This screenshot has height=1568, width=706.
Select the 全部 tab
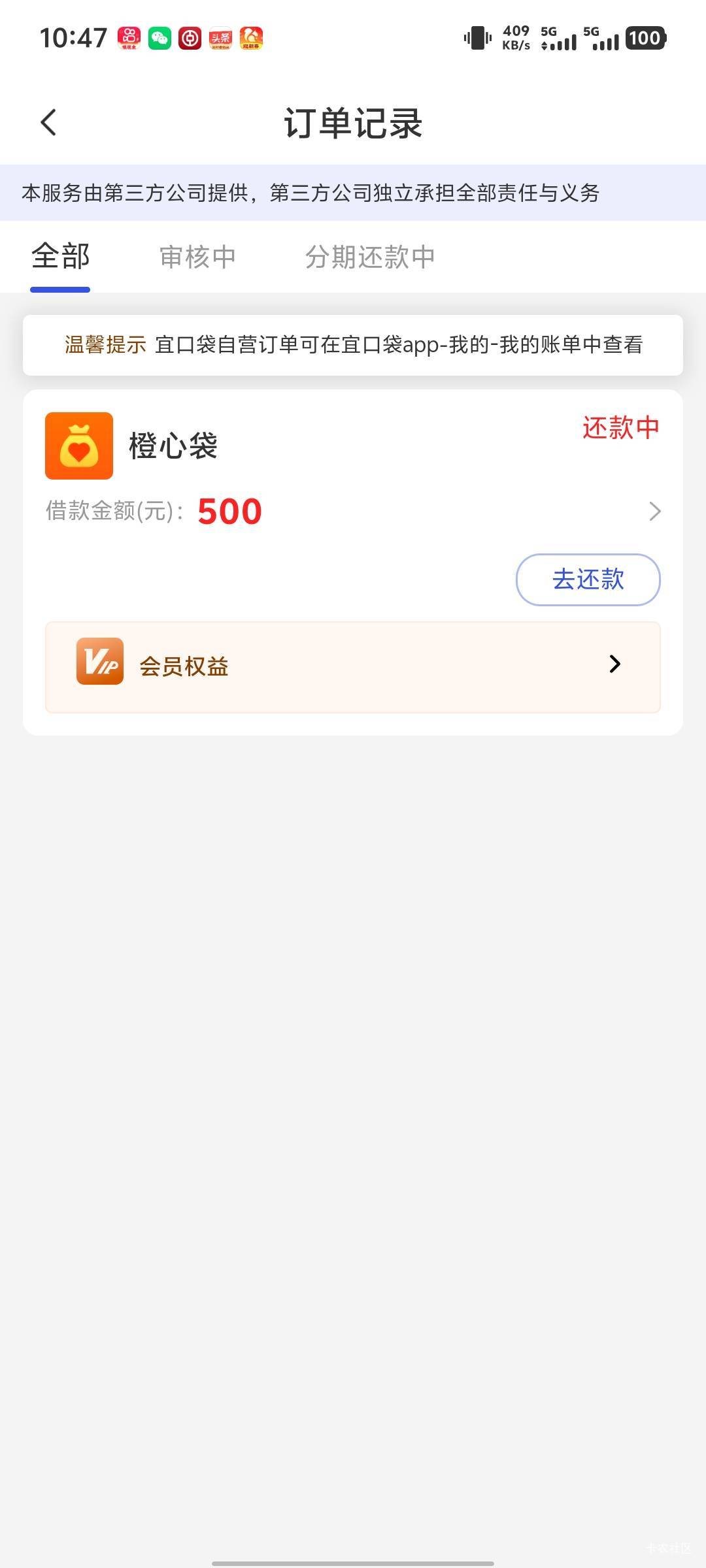[x=61, y=256]
